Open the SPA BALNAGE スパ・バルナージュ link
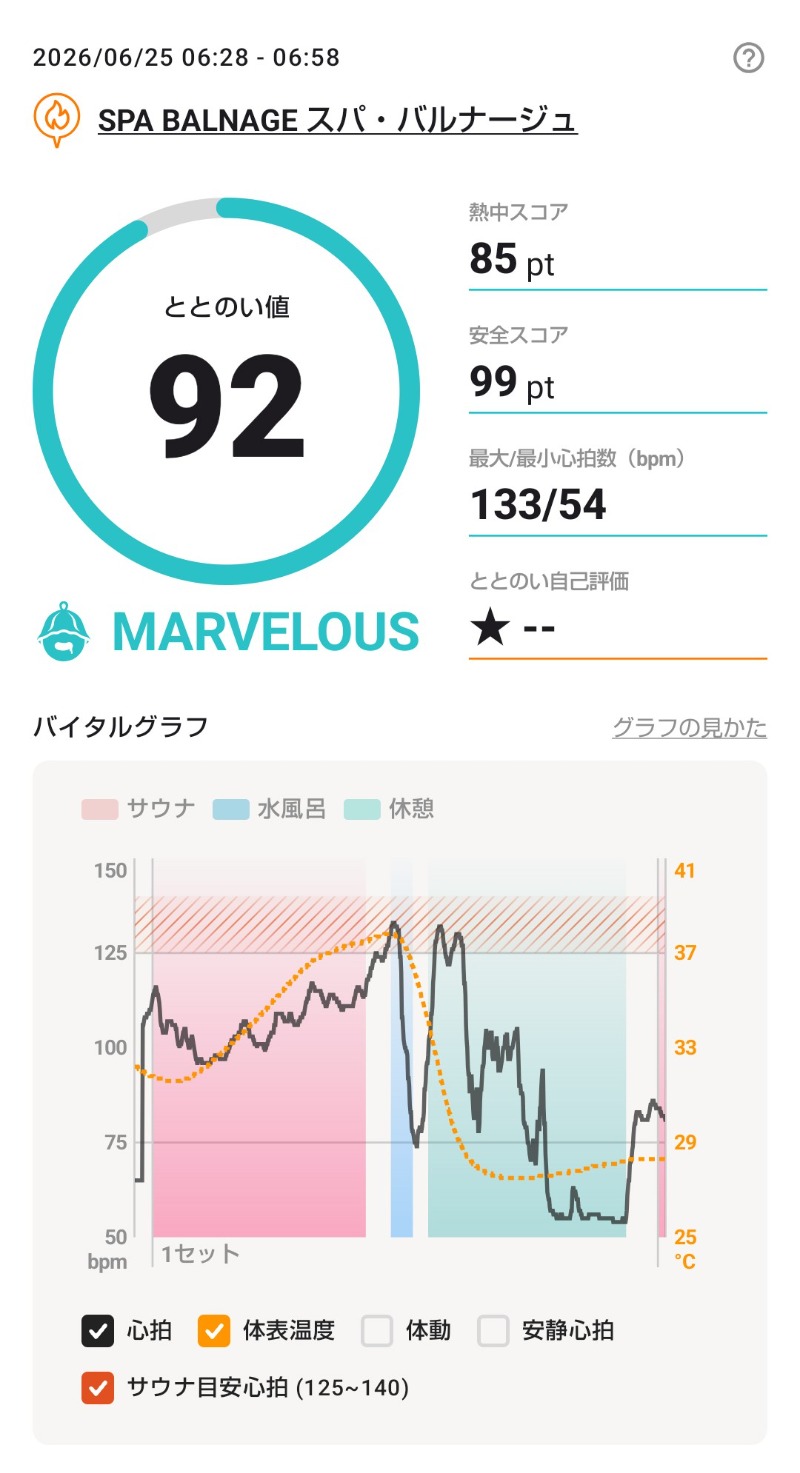This screenshot has width=800, height=1473. (337, 121)
